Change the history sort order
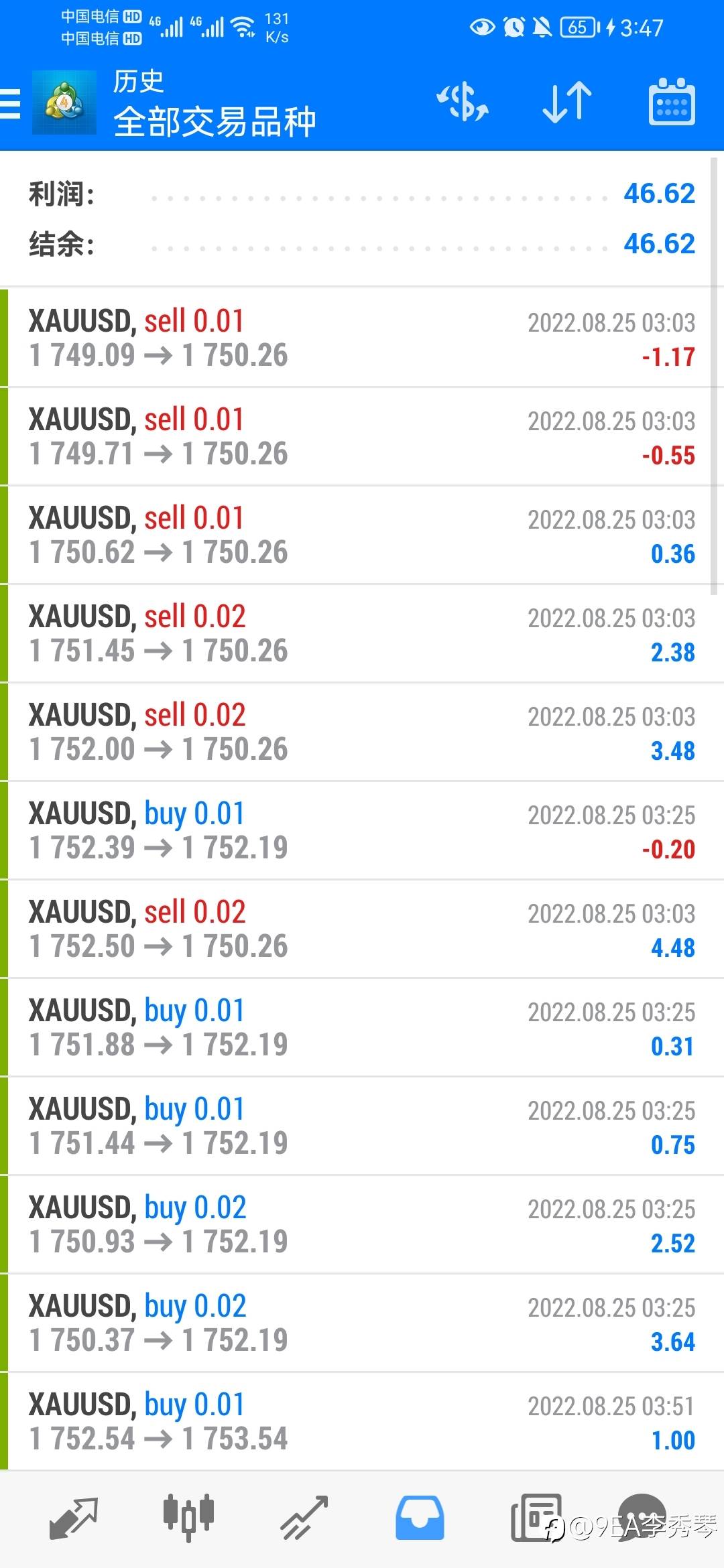The image size is (724, 1568). click(566, 103)
